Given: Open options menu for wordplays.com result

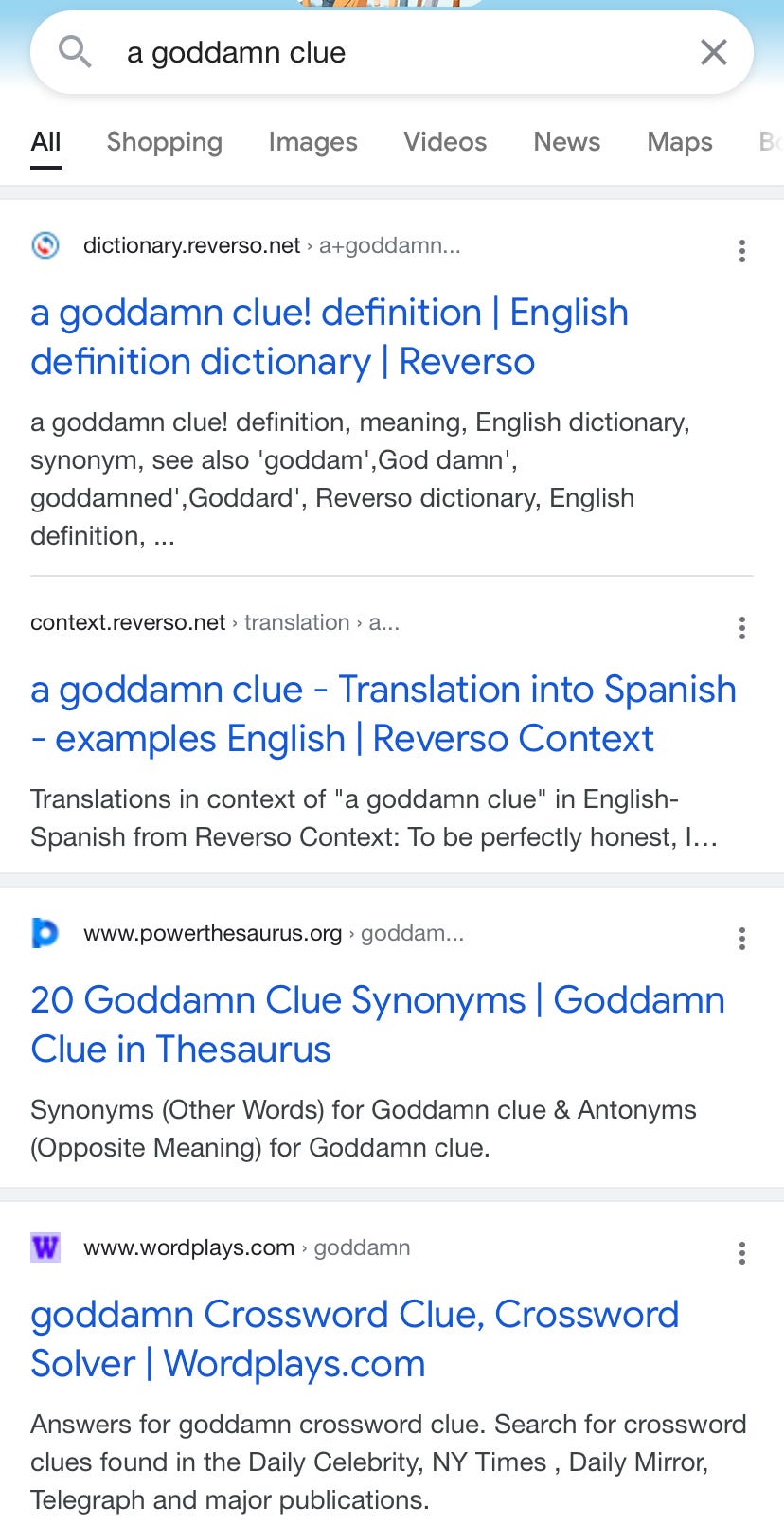Looking at the screenshot, I should click(741, 1253).
